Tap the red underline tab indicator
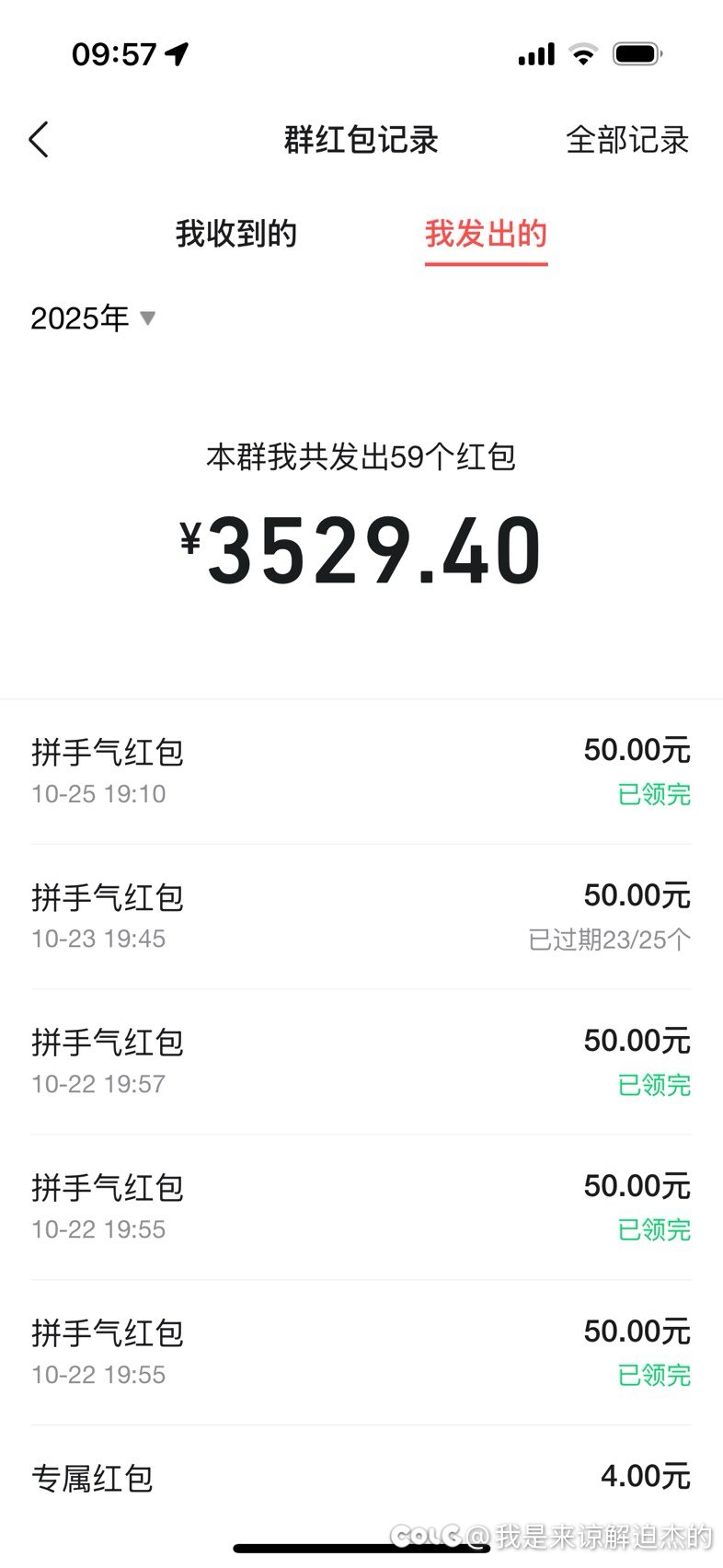This screenshot has height=1568, width=723. pos(486,265)
